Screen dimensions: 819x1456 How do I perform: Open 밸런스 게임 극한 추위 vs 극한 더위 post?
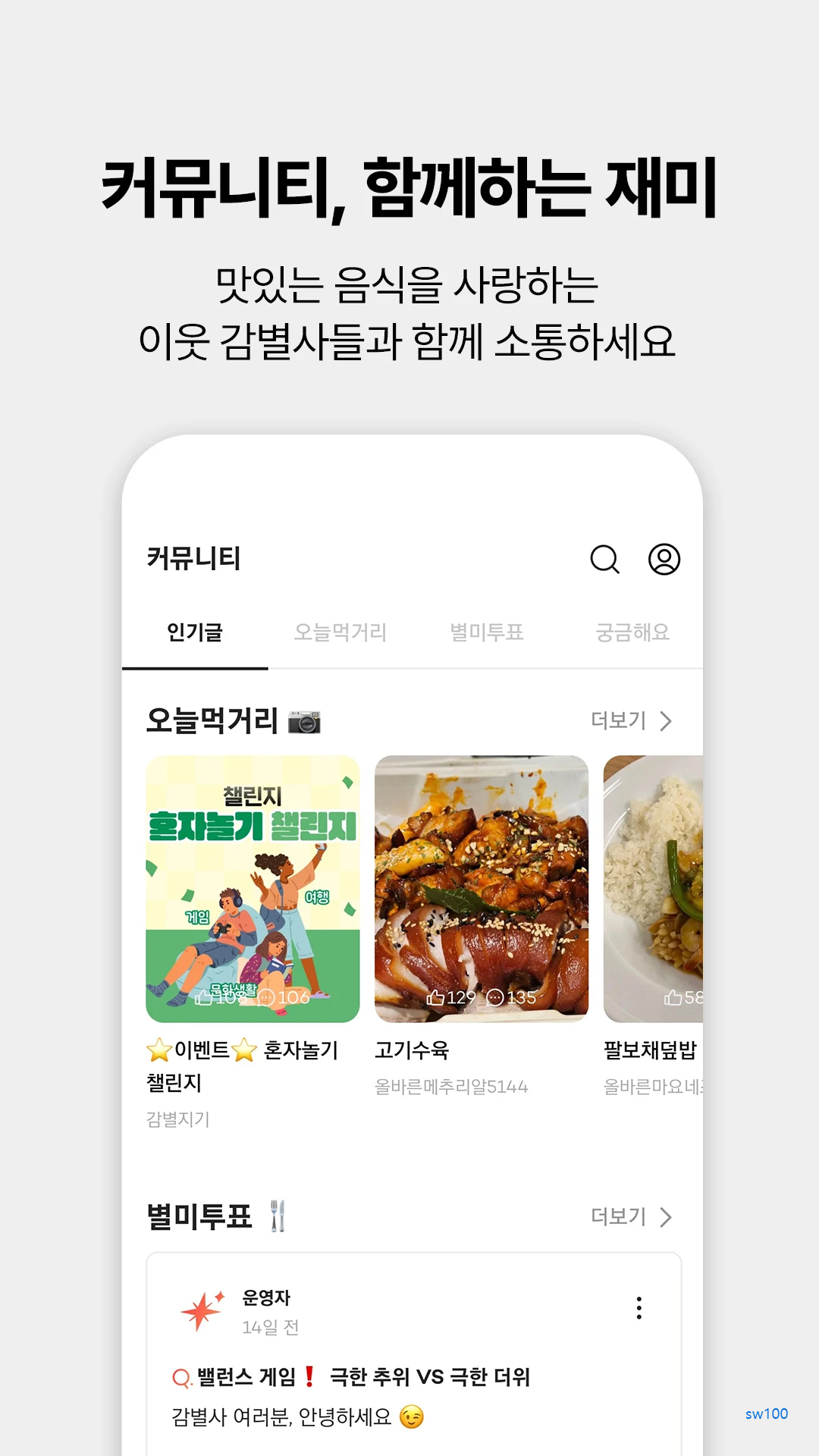coord(353,1376)
